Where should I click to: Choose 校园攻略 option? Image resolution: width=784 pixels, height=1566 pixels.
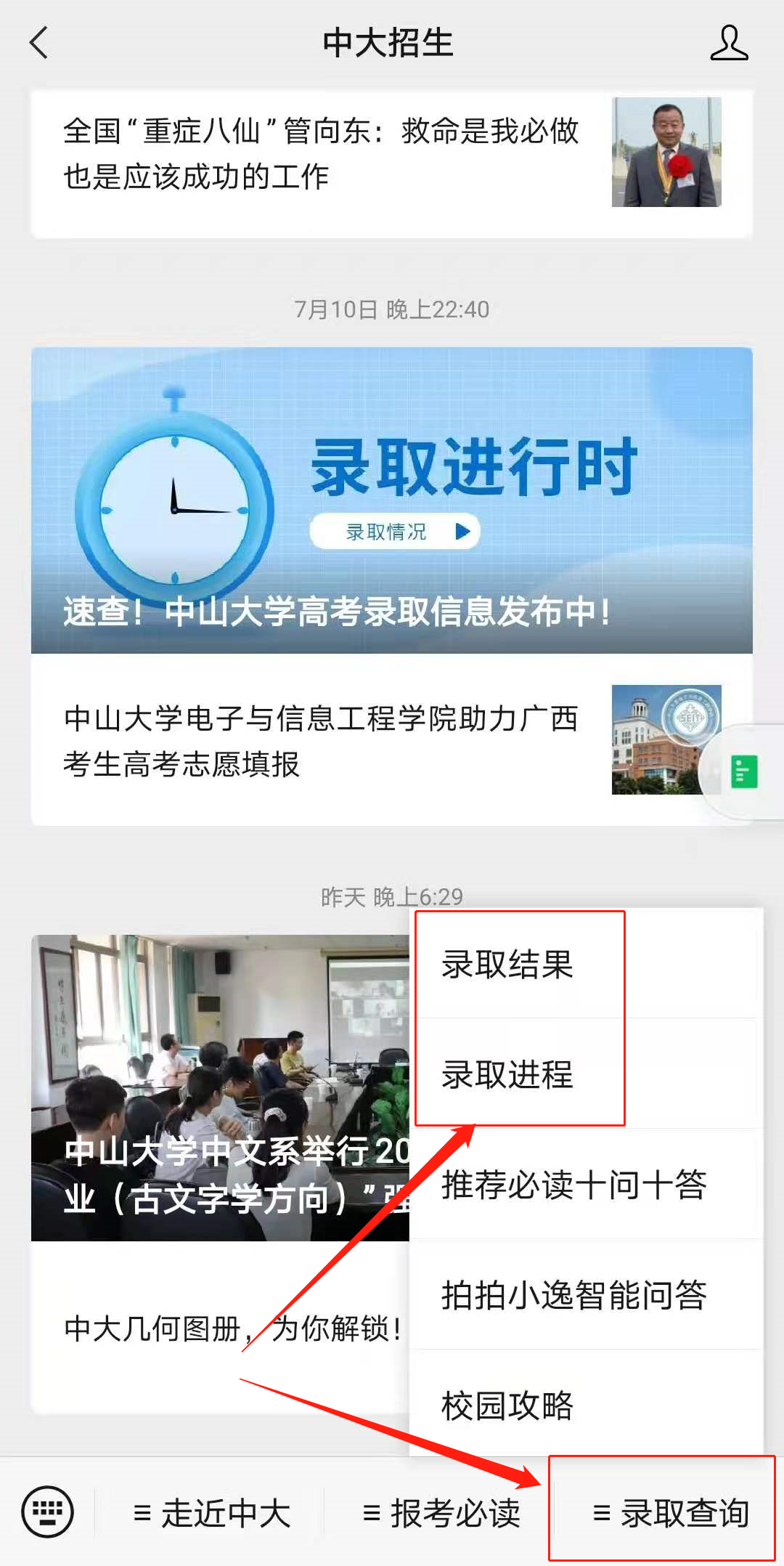(x=508, y=1406)
